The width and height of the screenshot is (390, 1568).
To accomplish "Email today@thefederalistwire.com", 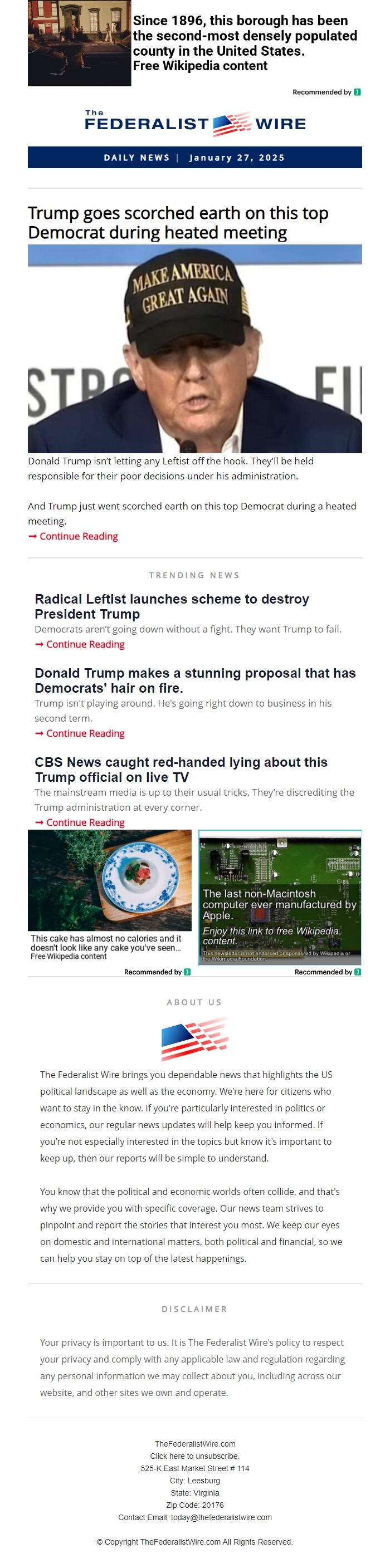I will tap(221, 1517).
